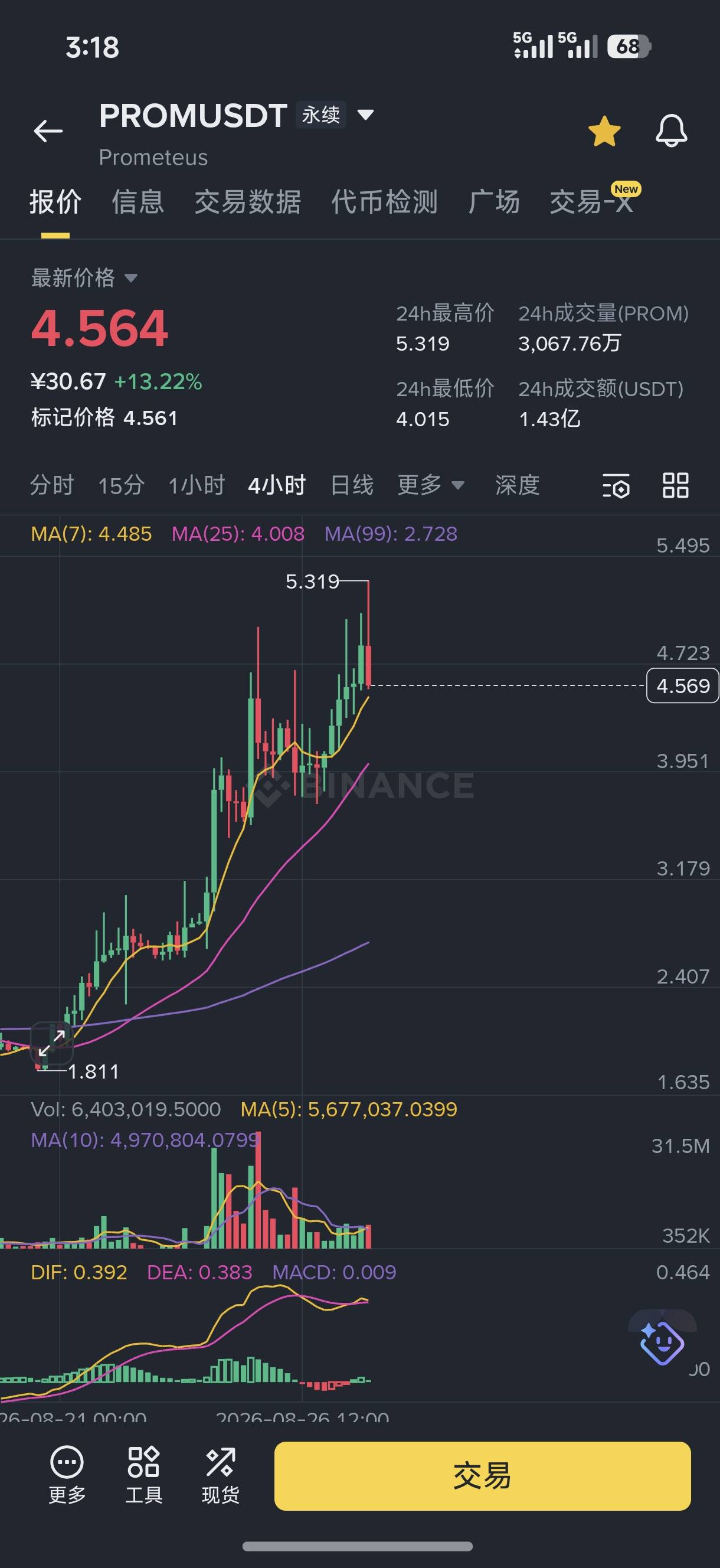This screenshot has width=720, height=1568.
Task: Expand the chart to fullscreen
Action: pos(52,1043)
